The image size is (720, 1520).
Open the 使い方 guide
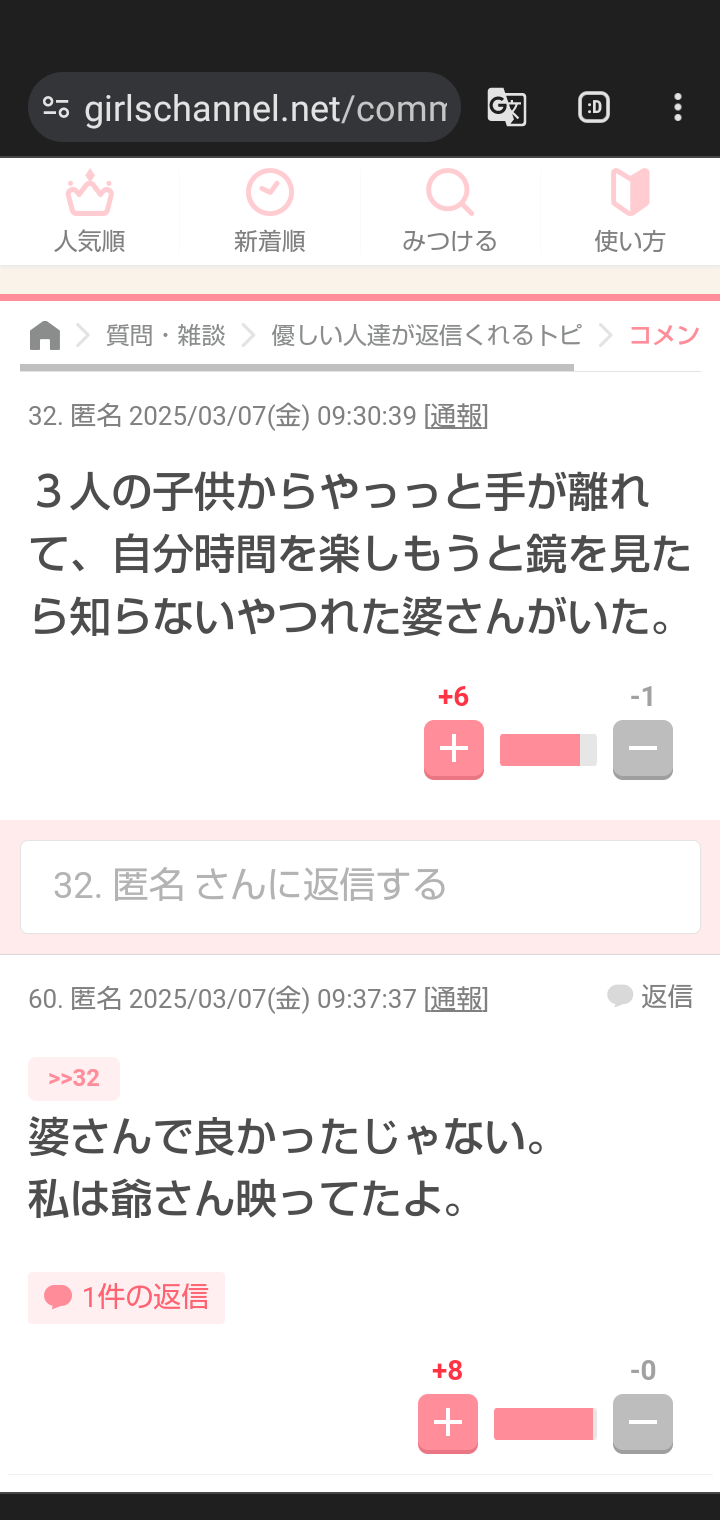629,212
